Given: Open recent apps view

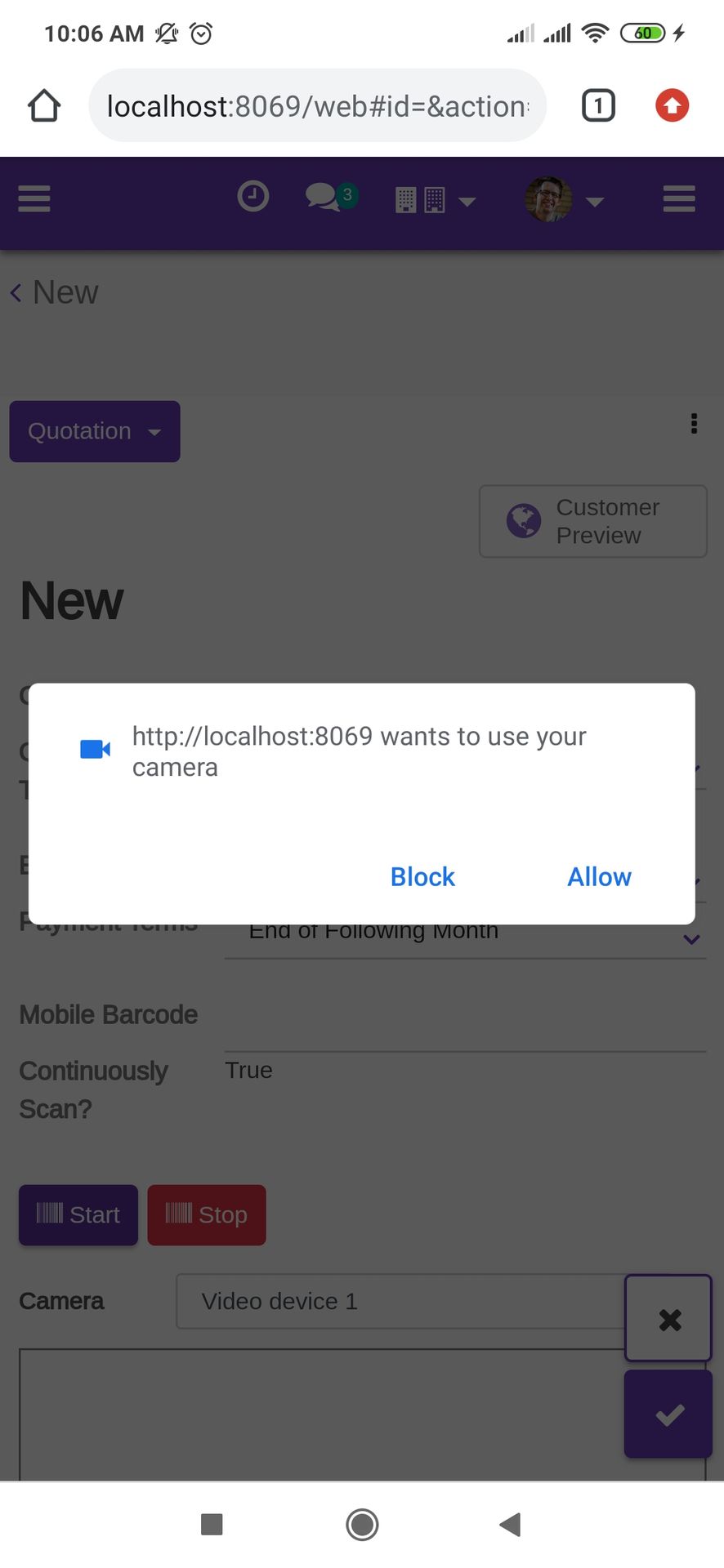Looking at the screenshot, I should pyautogui.click(x=212, y=1524).
